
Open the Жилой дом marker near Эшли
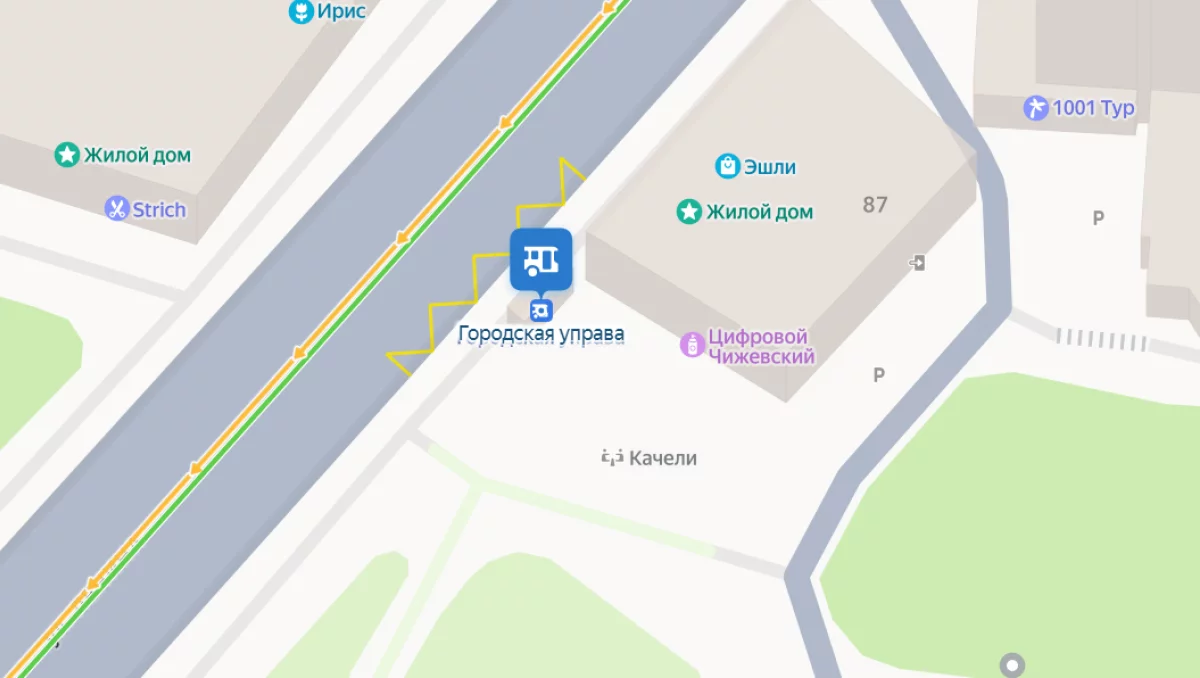689,212
